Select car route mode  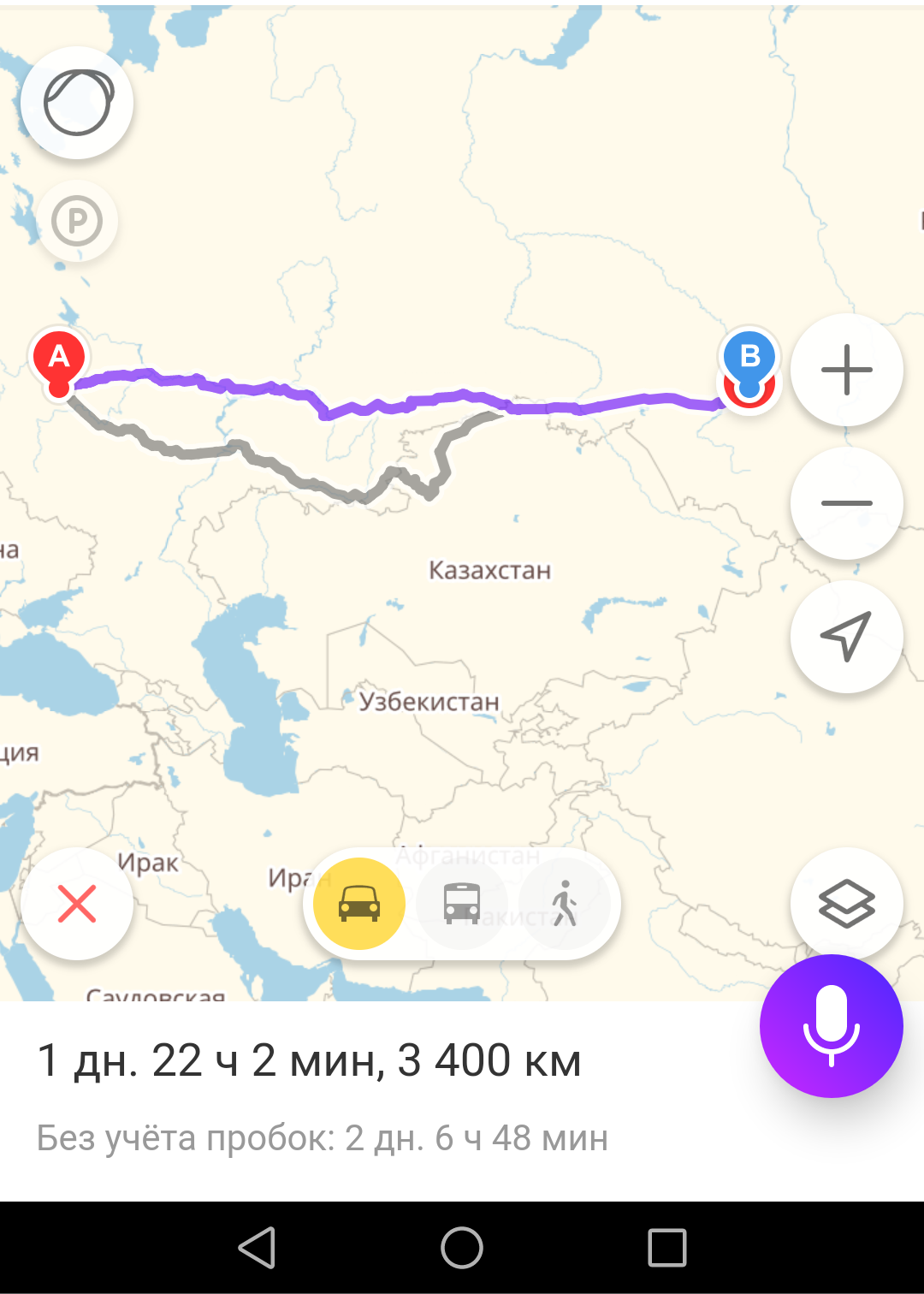tap(359, 904)
